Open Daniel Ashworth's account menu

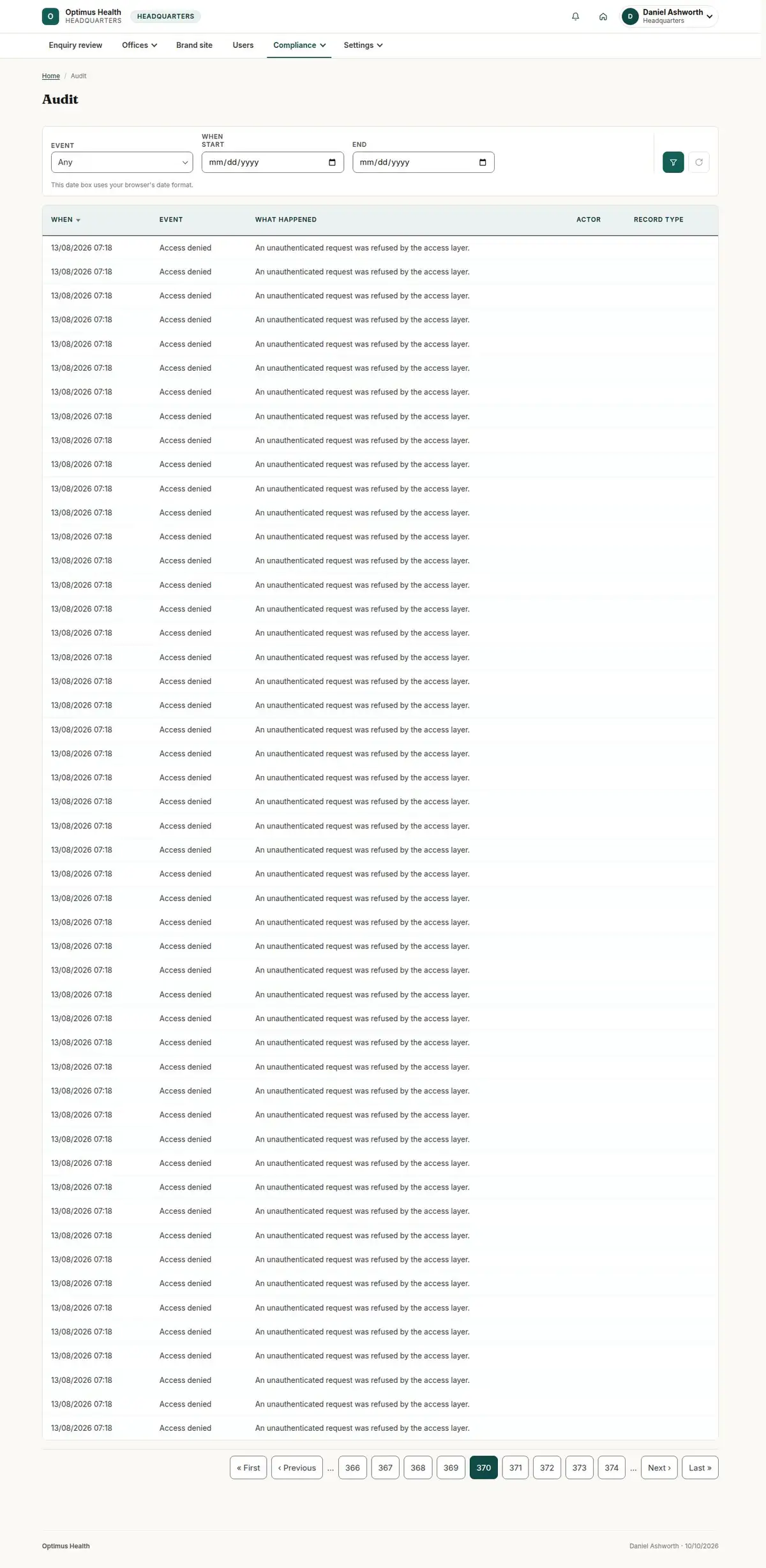point(669,17)
